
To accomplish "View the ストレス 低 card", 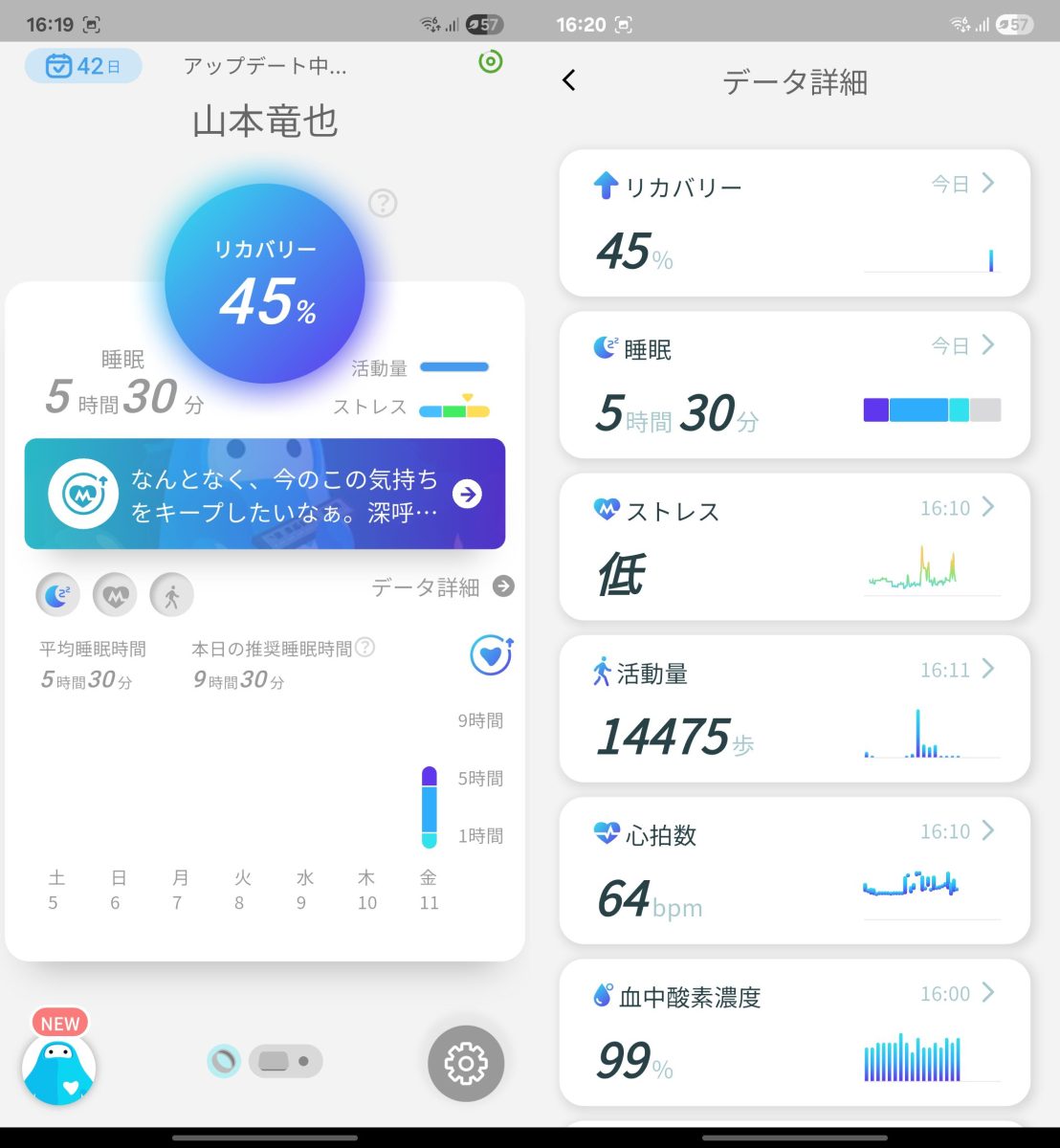I will click(794, 546).
